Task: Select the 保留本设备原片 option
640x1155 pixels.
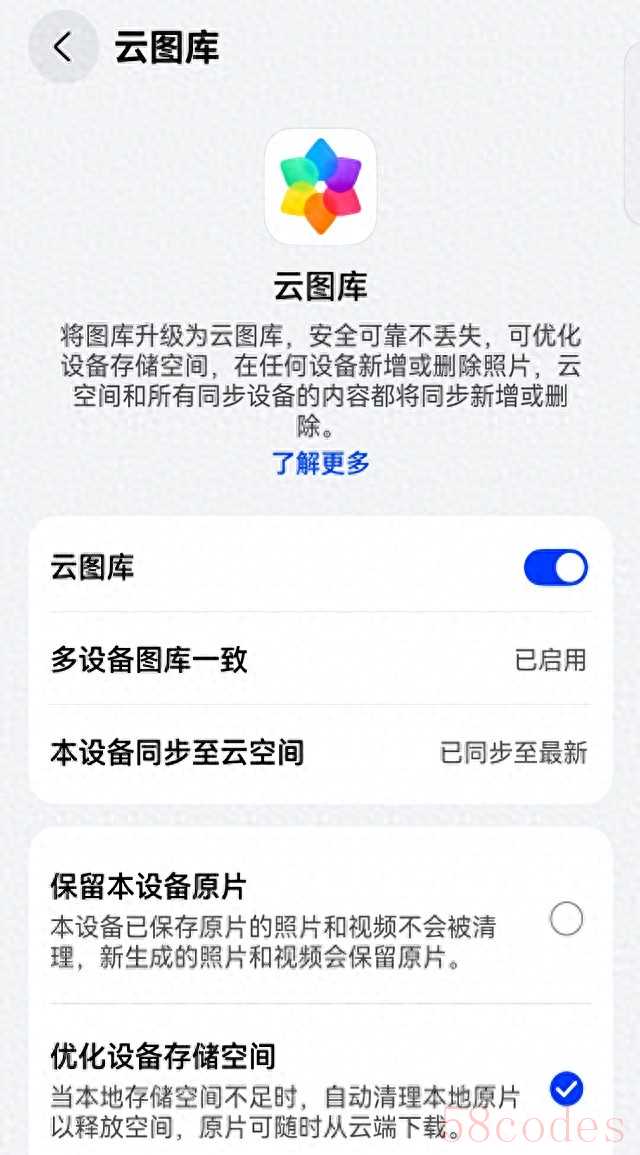Action: point(565,918)
